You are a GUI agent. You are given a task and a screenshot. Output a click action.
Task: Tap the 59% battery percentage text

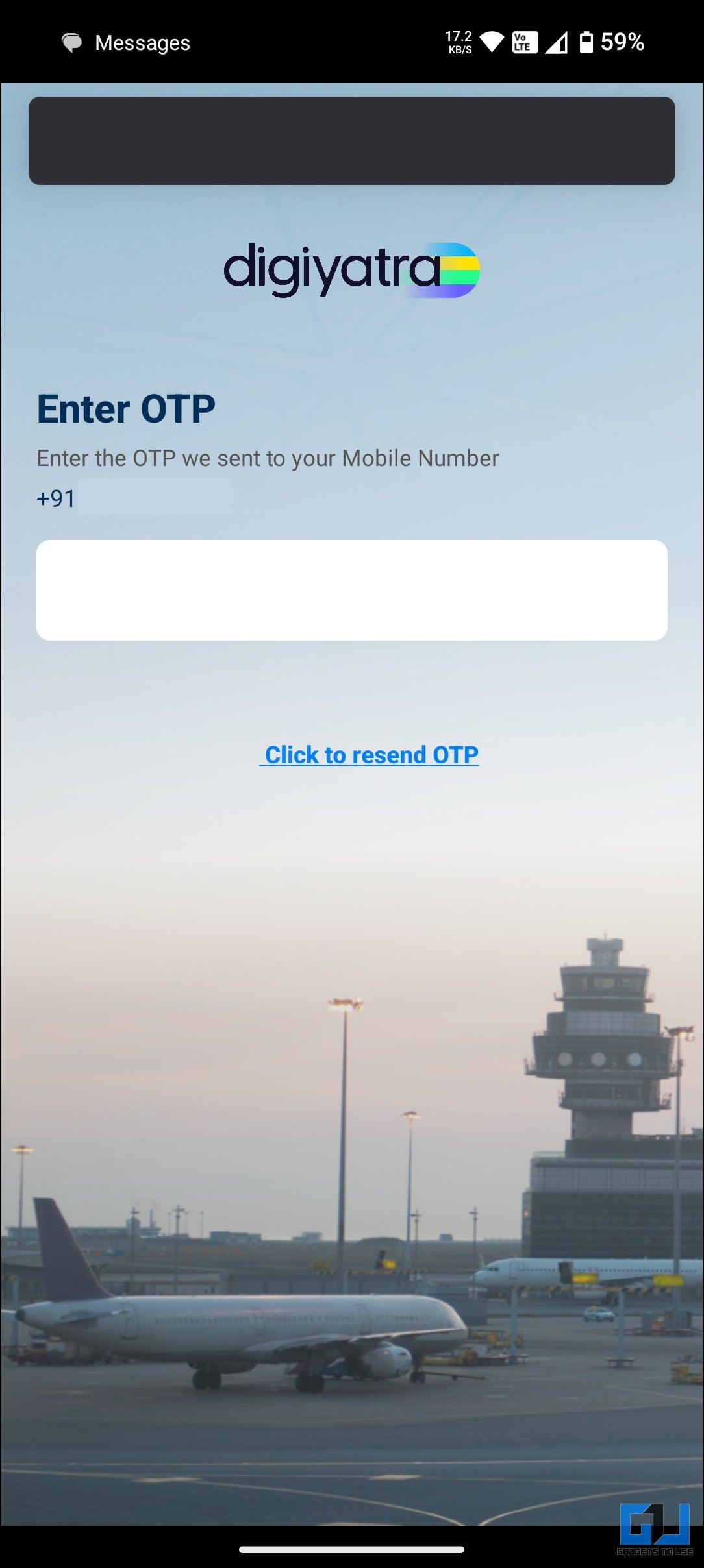pyautogui.click(x=621, y=42)
